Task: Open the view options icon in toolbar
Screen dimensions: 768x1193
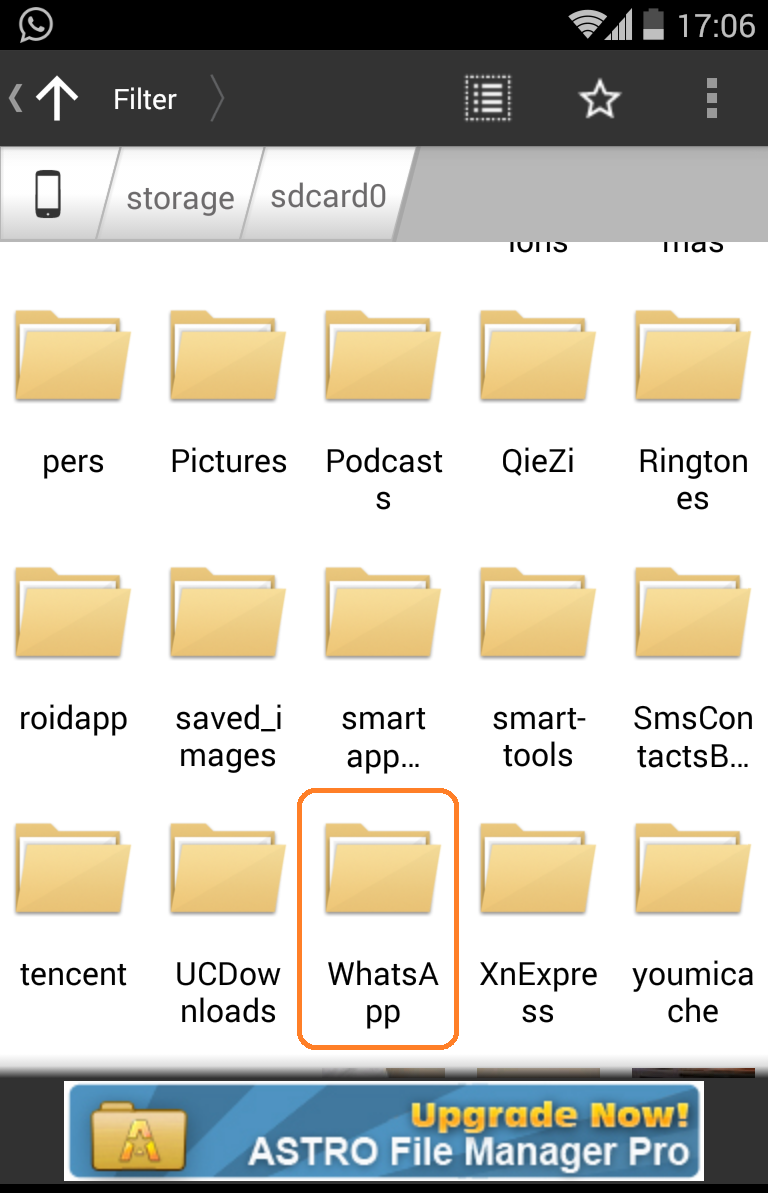Action: pos(487,97)
